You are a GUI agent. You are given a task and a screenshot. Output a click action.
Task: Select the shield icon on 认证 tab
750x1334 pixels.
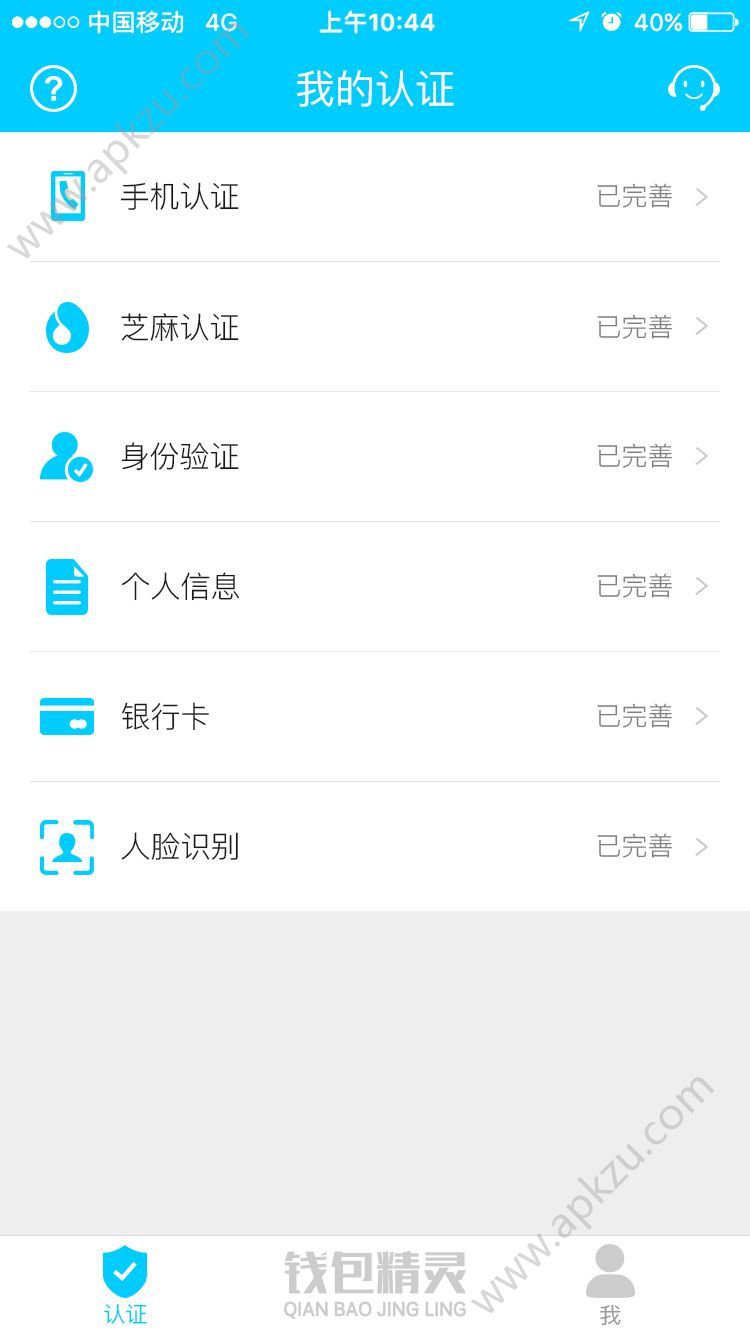124,1272
